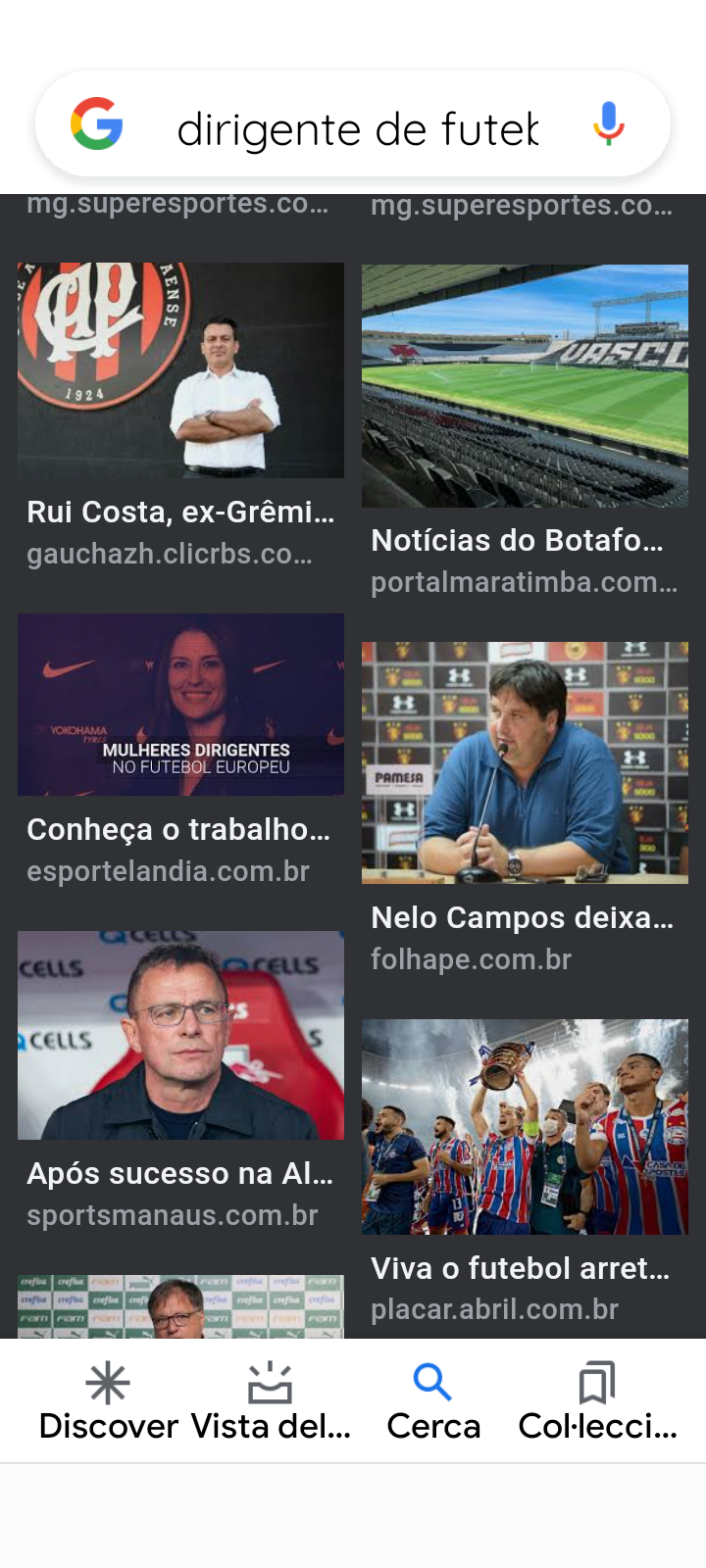This screenshot has height=1568, width=706.
Task: View the Mulheres Dirigentes esportelandia result
Action: coord(180,705)
